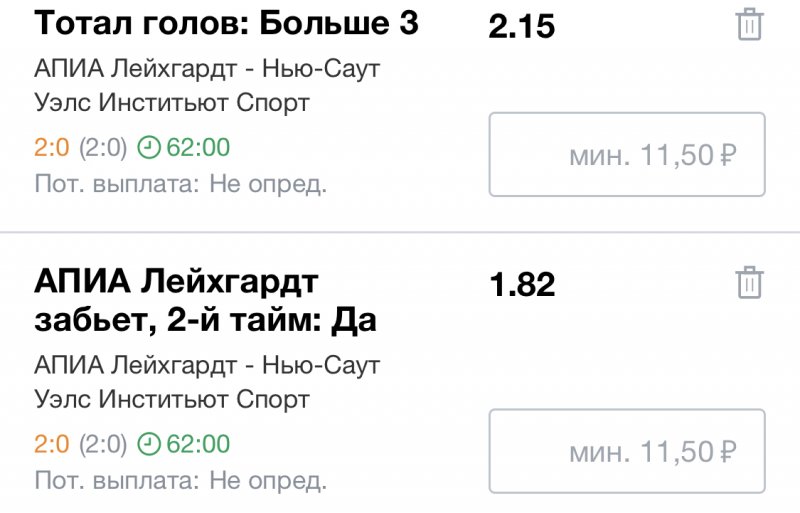Screen dimensions: 800x513
Task: Delete the 'Тотал голов: Больше 3' bet
Action: (749, 24)
